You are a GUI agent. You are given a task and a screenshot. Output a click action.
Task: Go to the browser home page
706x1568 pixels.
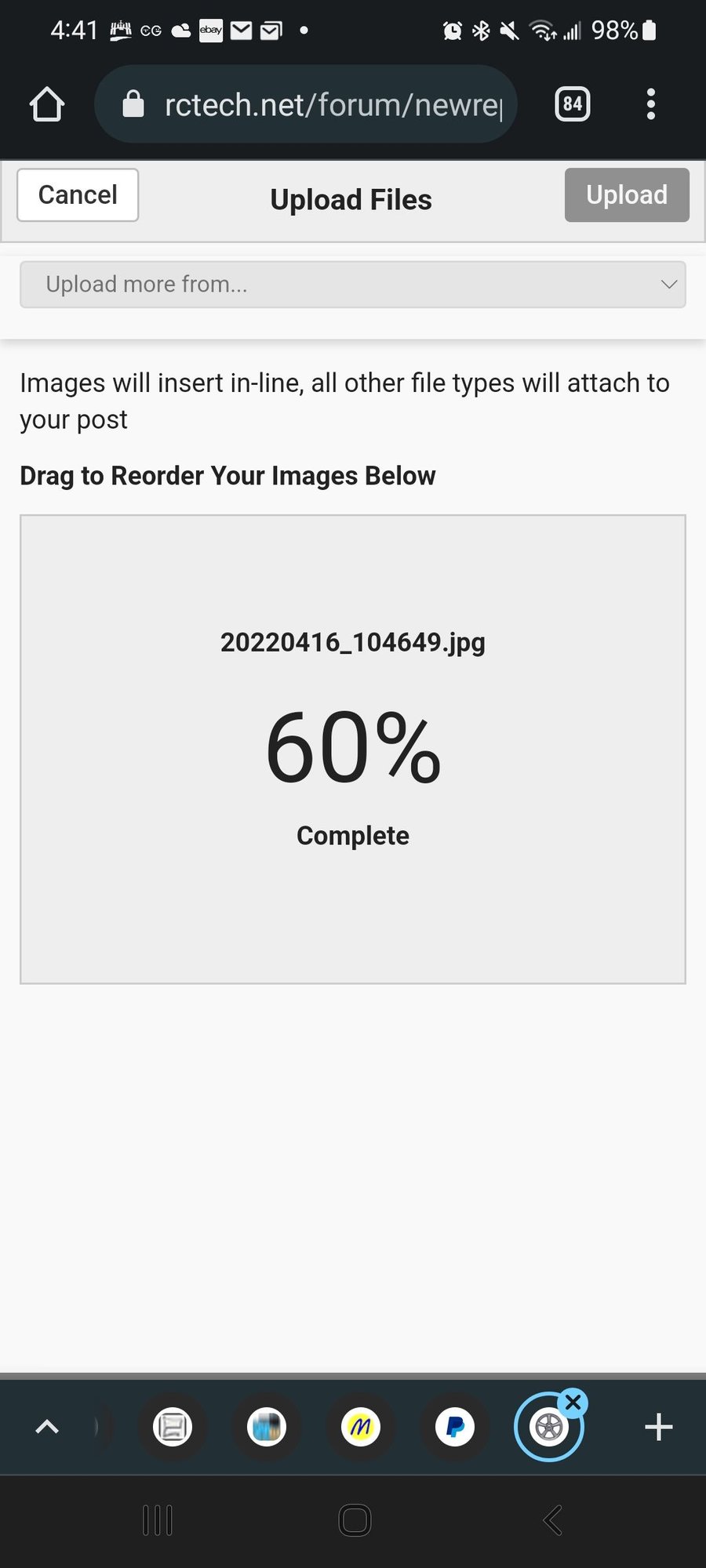[x=47, y=104]
